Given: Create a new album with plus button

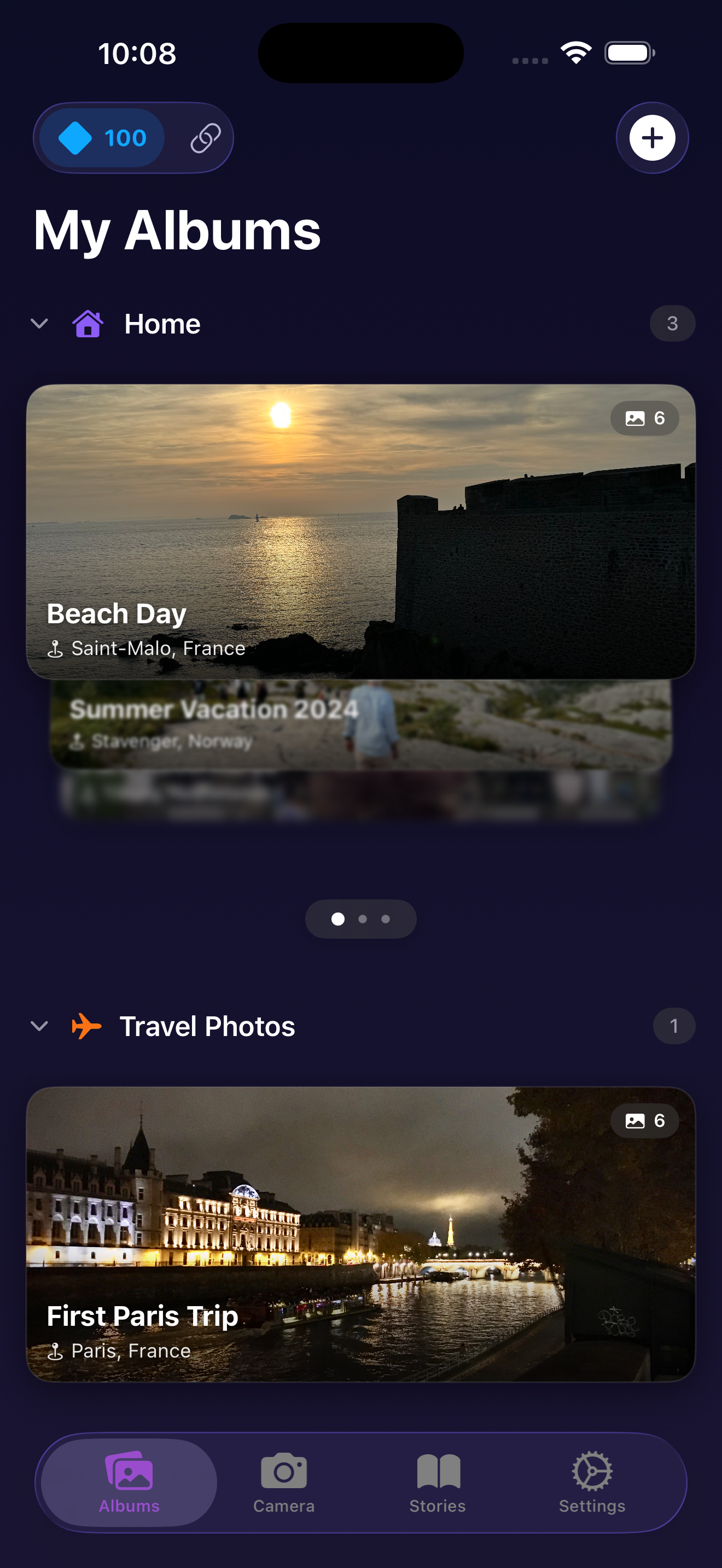Looking at the screenshot, I should [651, 138].
